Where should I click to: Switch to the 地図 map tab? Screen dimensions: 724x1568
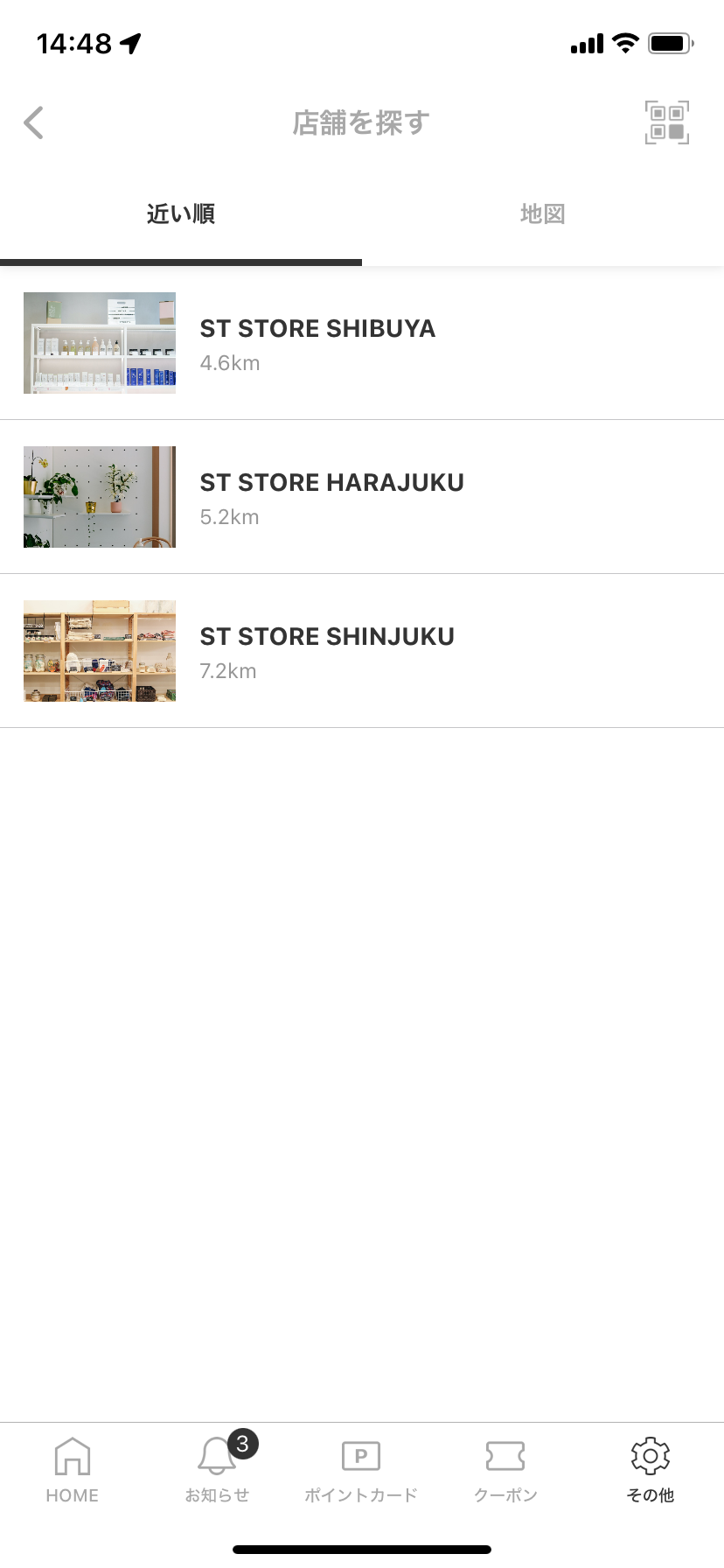point(542,214)
